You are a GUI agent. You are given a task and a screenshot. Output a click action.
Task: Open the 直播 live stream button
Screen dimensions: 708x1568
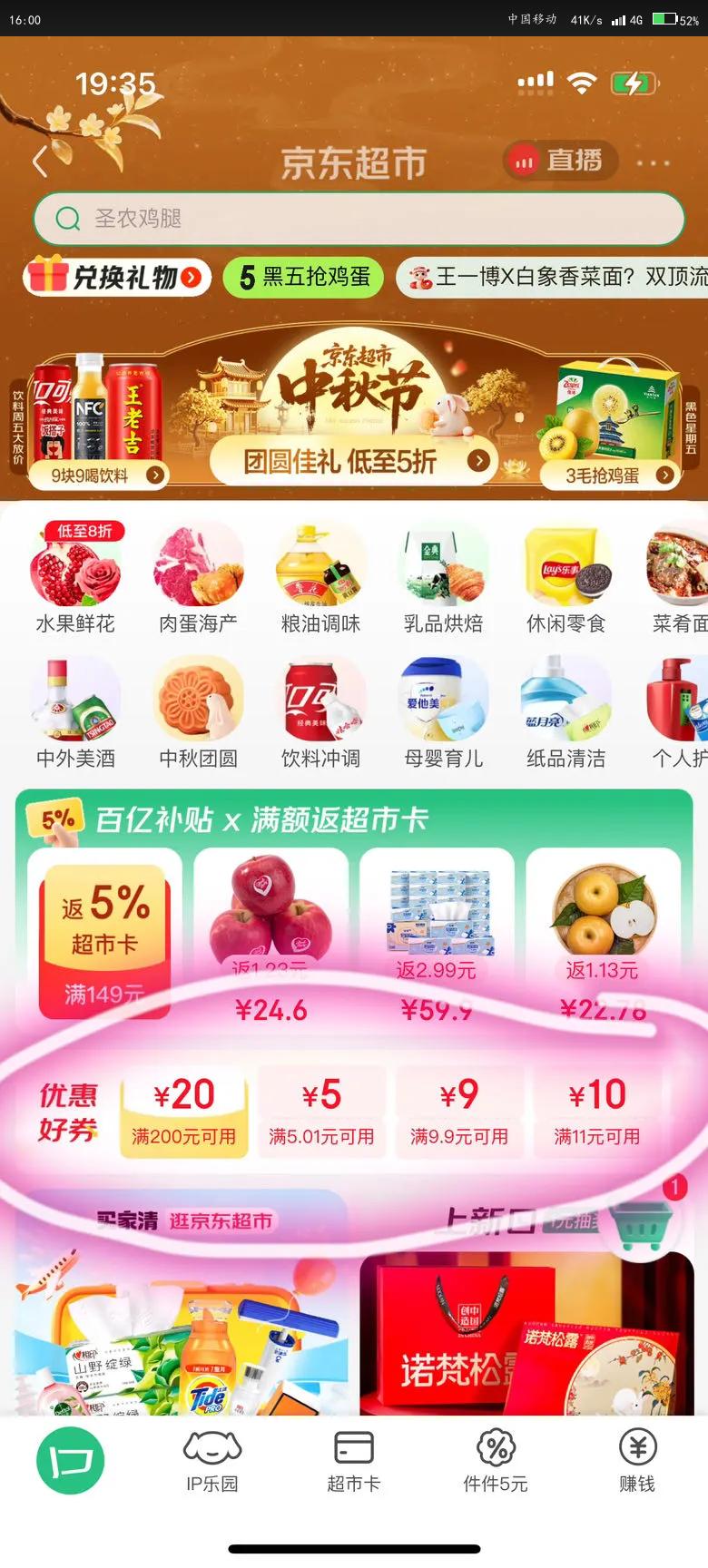pyautogui.click(x=560, y=161)
